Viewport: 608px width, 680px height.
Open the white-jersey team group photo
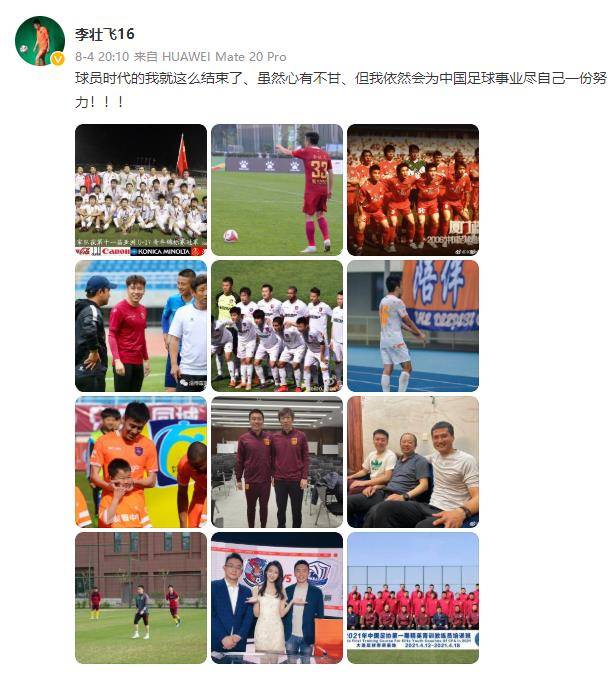[x=277, y=326]
